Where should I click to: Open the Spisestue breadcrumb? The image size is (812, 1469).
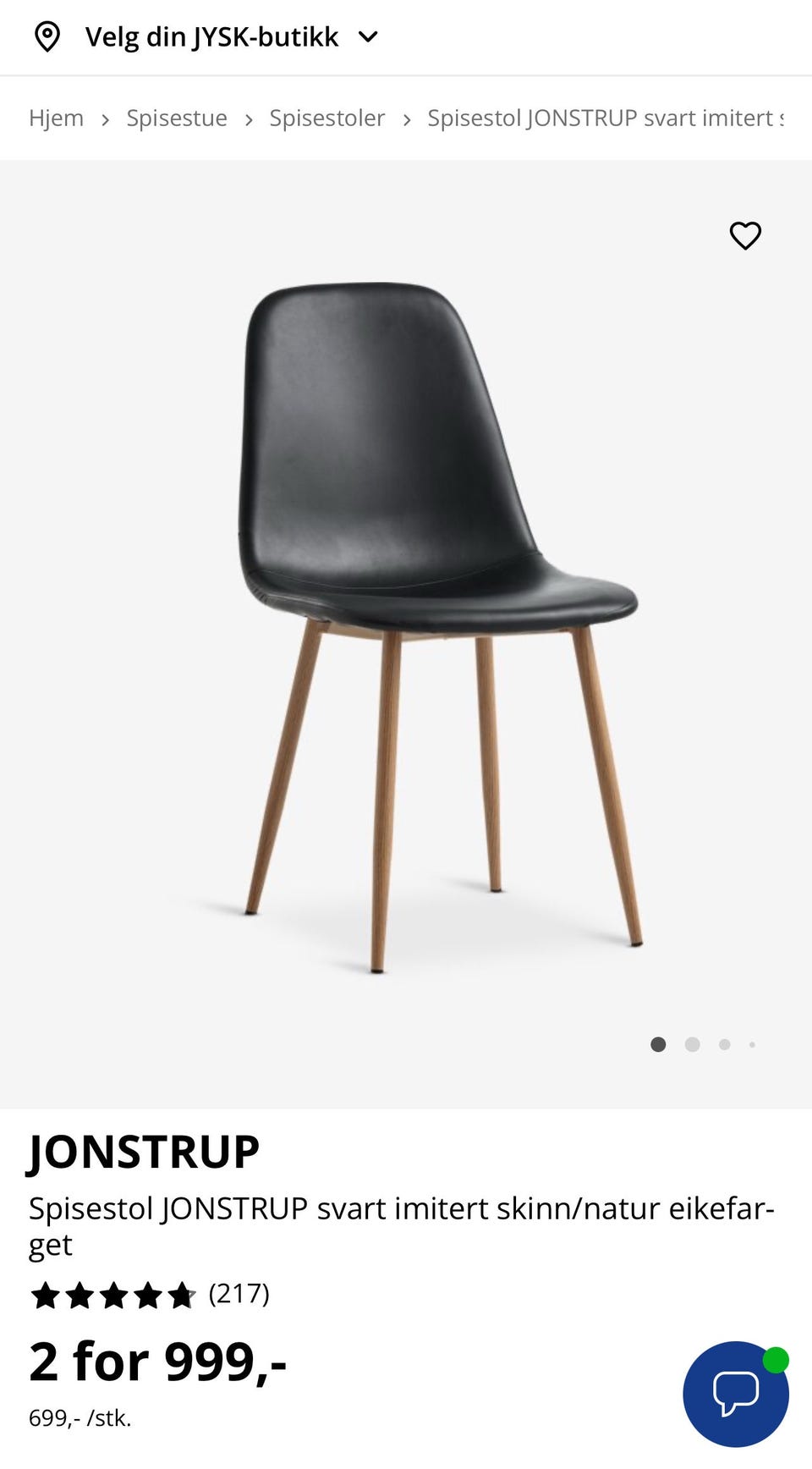click(177, 118)
